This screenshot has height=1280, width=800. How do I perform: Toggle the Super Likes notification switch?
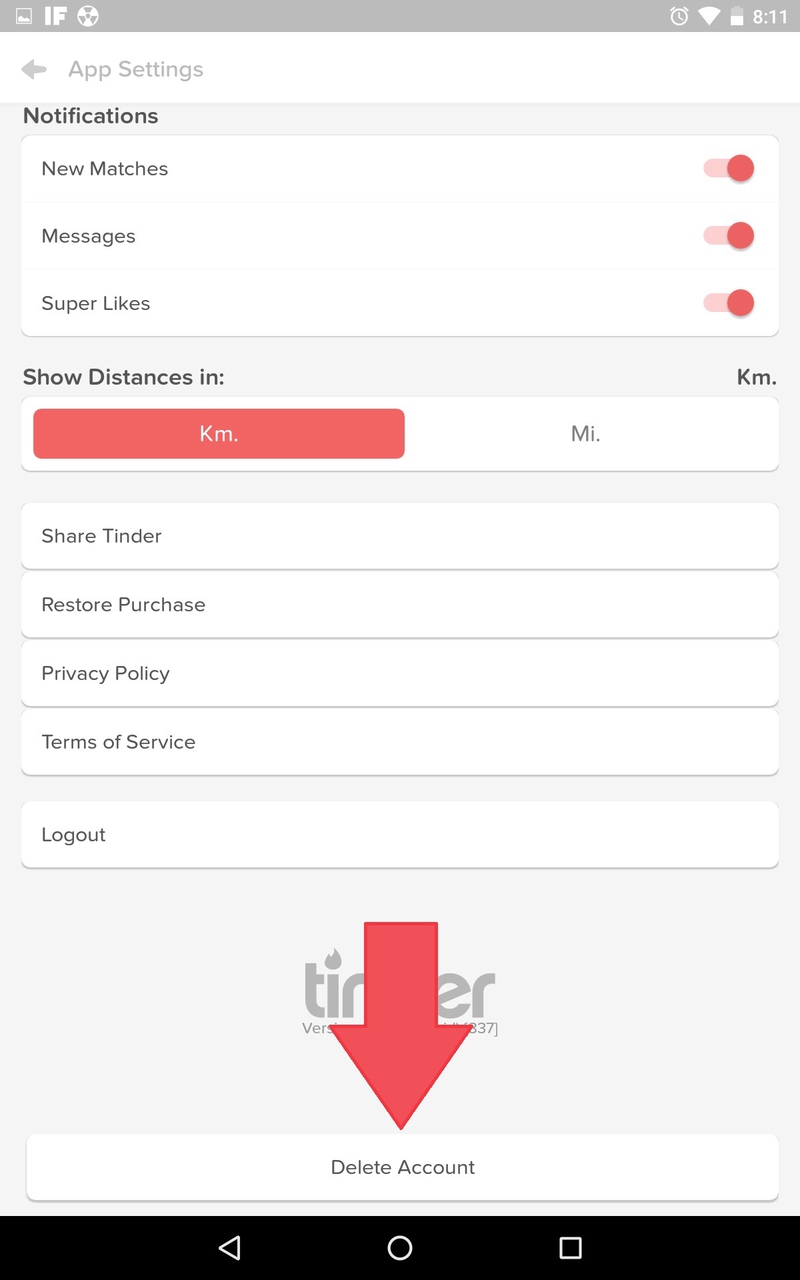tap(728, 302)
